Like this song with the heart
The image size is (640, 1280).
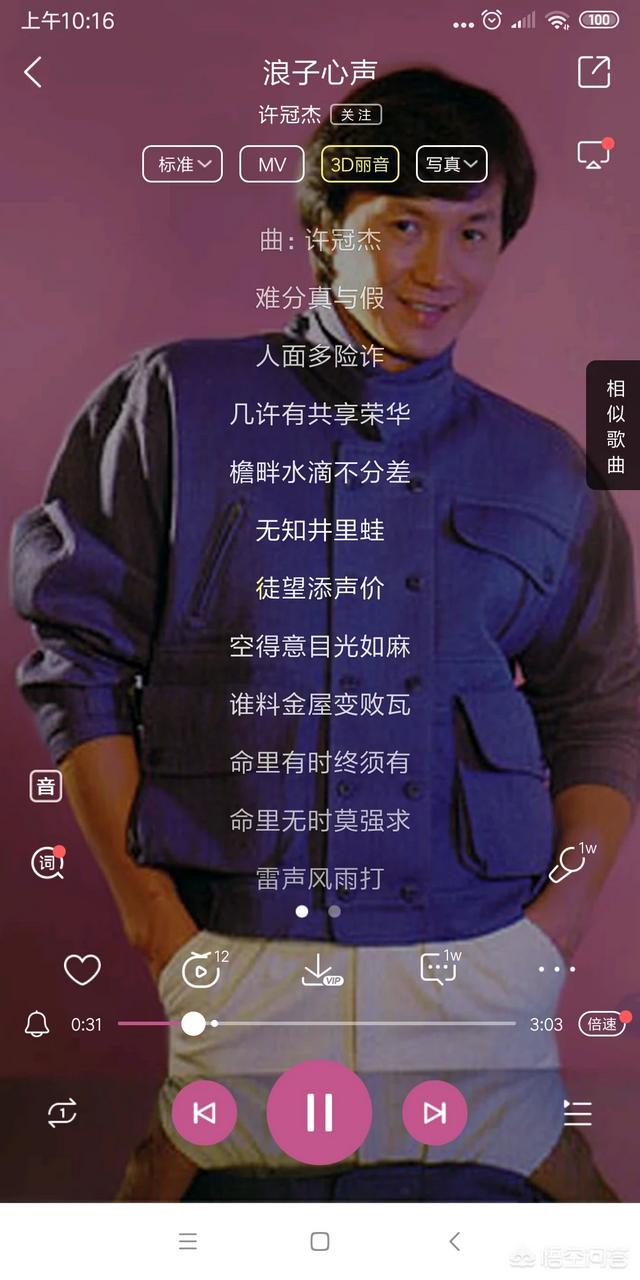(82, 969)
